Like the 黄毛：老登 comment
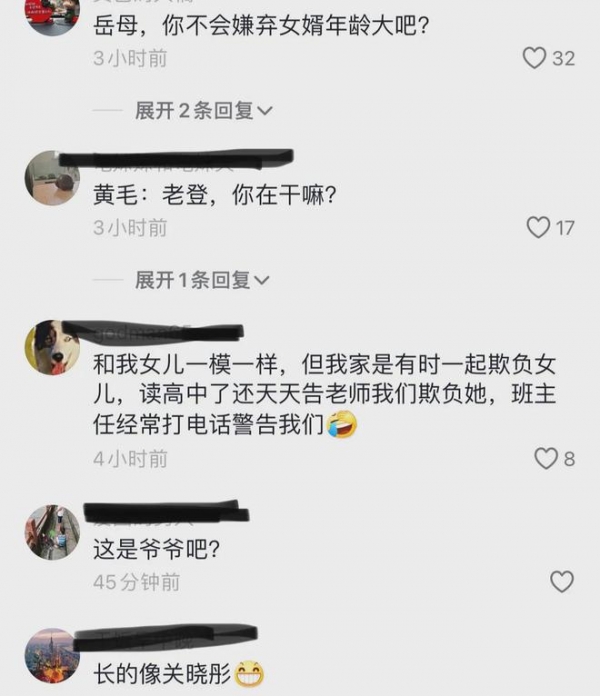The width and height of the screenshot is (600, 696). pos(538,227)
